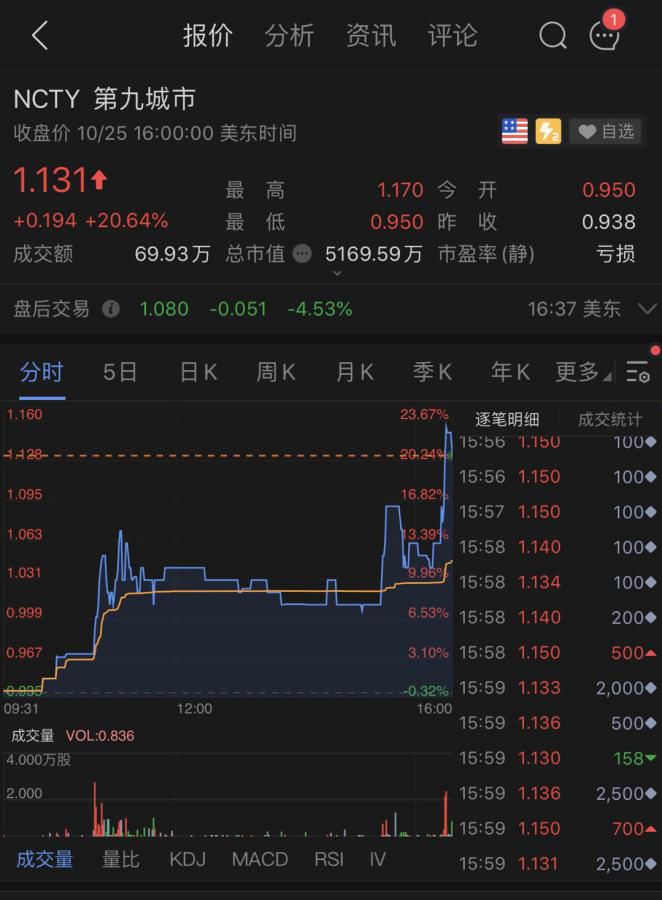Select the 日K chart
662x900 pixels.
(x=198, y=372)
